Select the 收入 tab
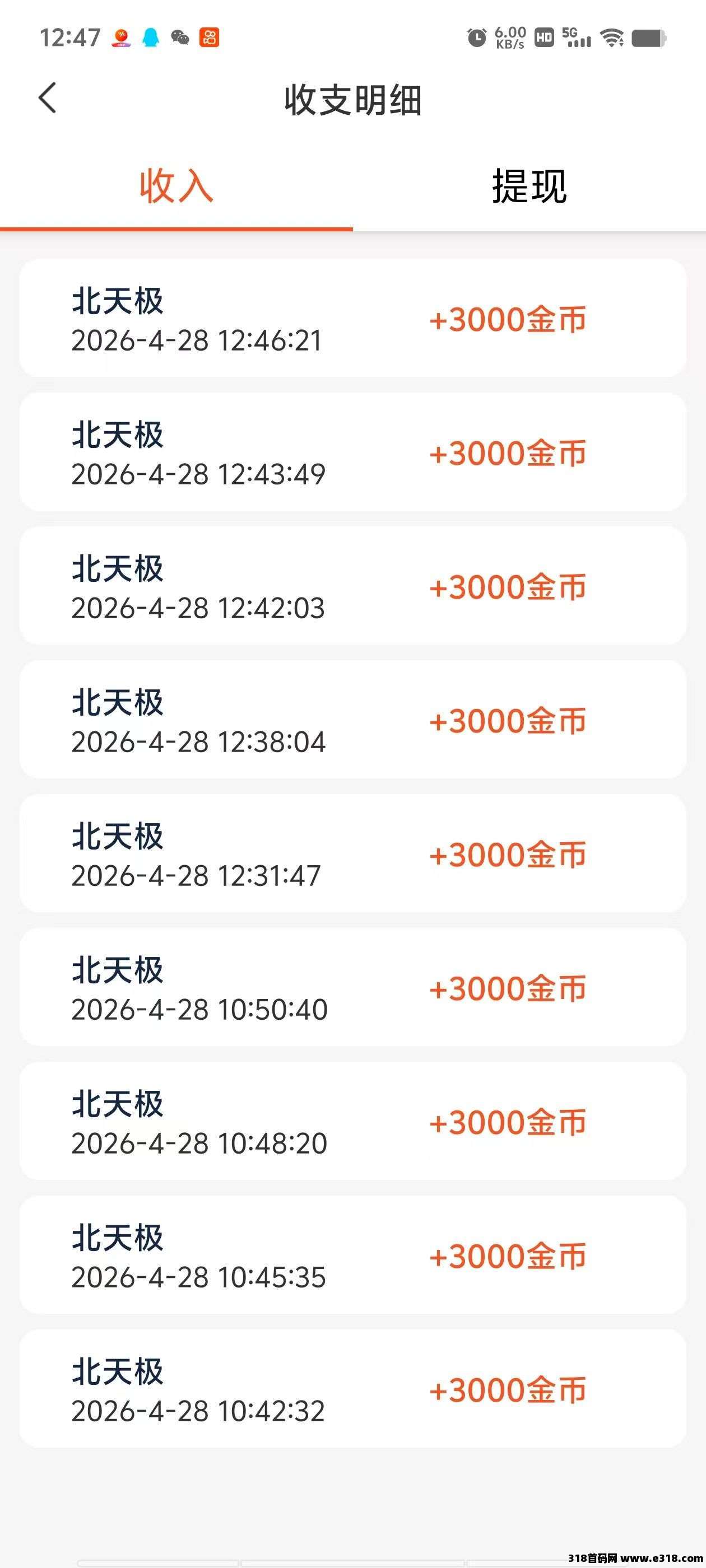706x1568 pixels. click(x=176, y=186)
